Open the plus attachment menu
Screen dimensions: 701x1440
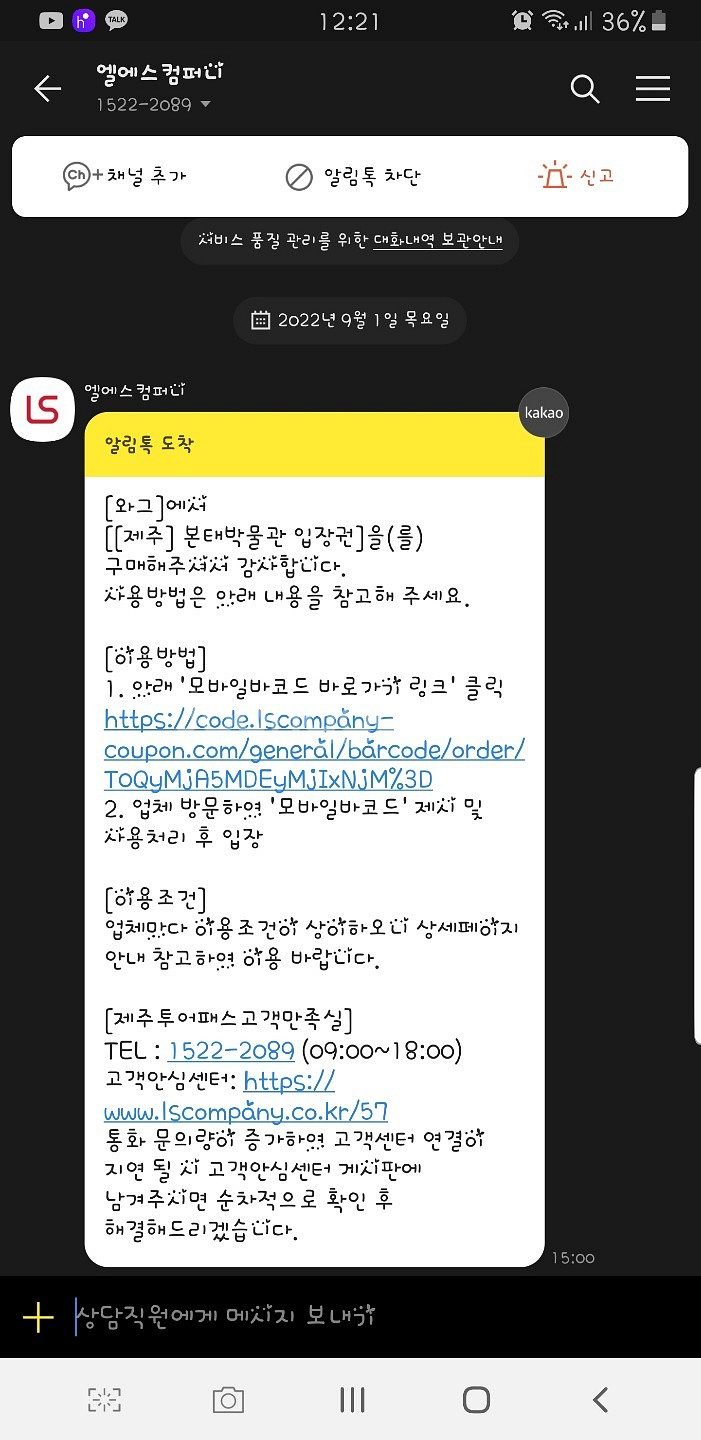click(38, 1317)
